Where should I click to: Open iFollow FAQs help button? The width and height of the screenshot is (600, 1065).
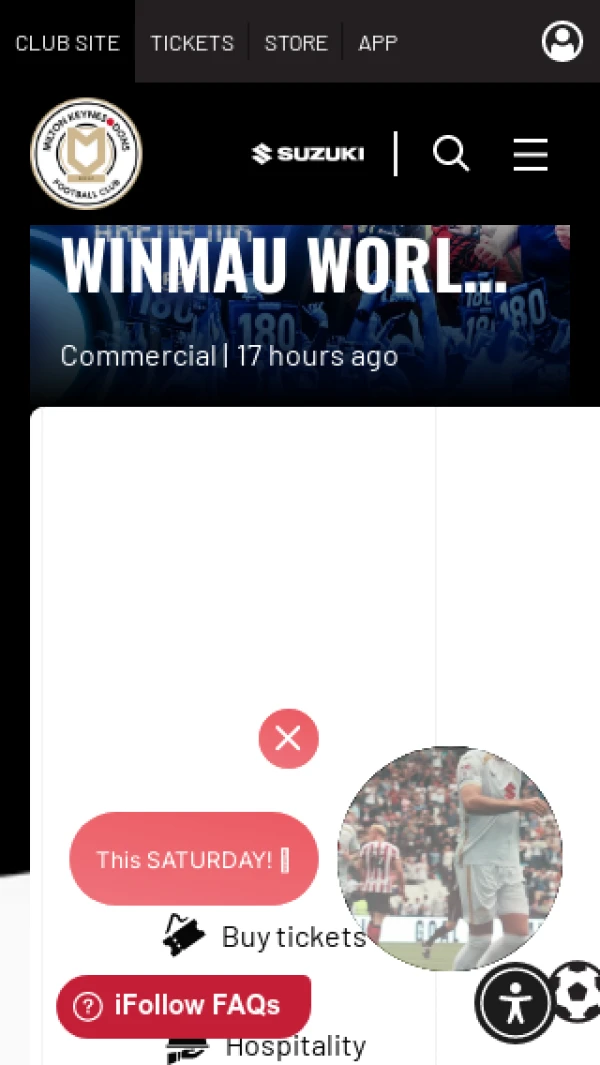[x=183, y=1005]
